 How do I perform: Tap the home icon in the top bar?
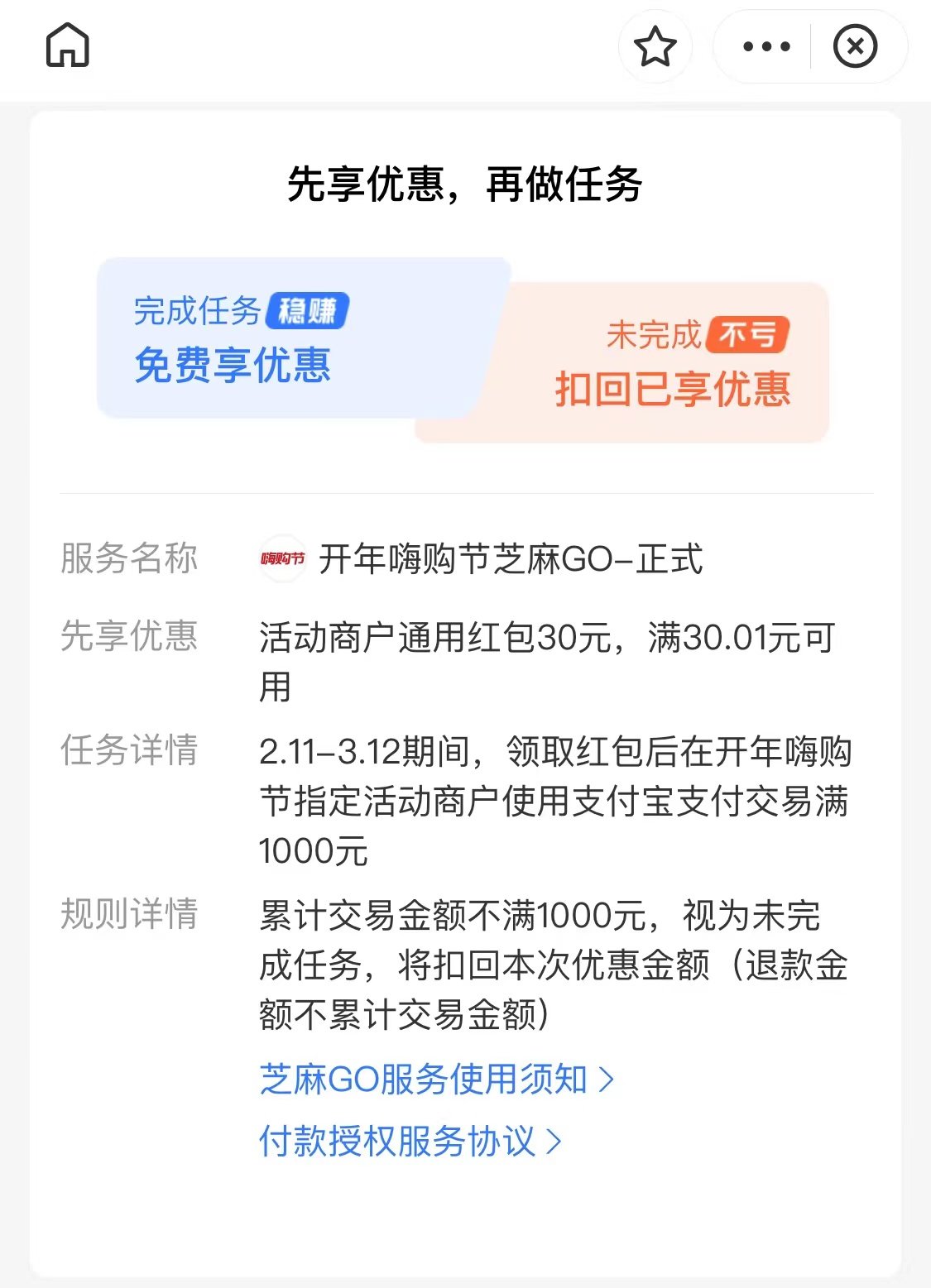coord(69,45)
